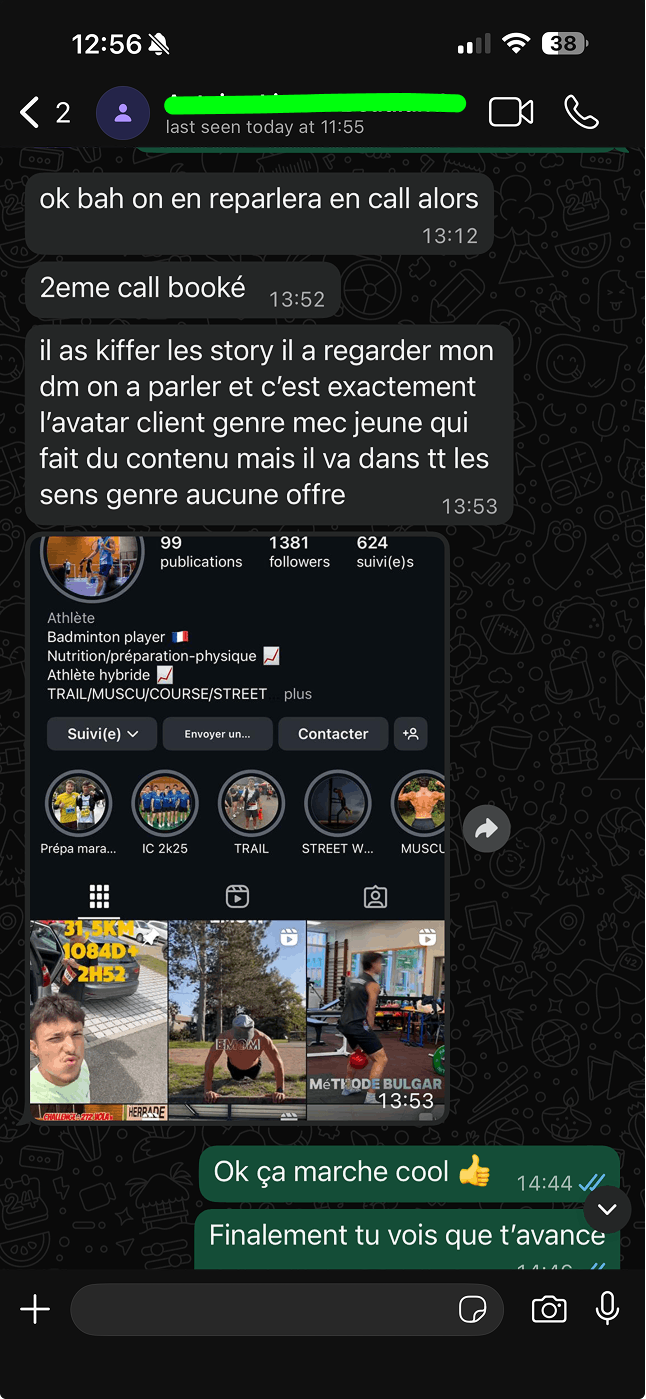This screenshot has height=1399, width=646.
Task: Forward the shared image message
Action: click(x=487, y=828)
